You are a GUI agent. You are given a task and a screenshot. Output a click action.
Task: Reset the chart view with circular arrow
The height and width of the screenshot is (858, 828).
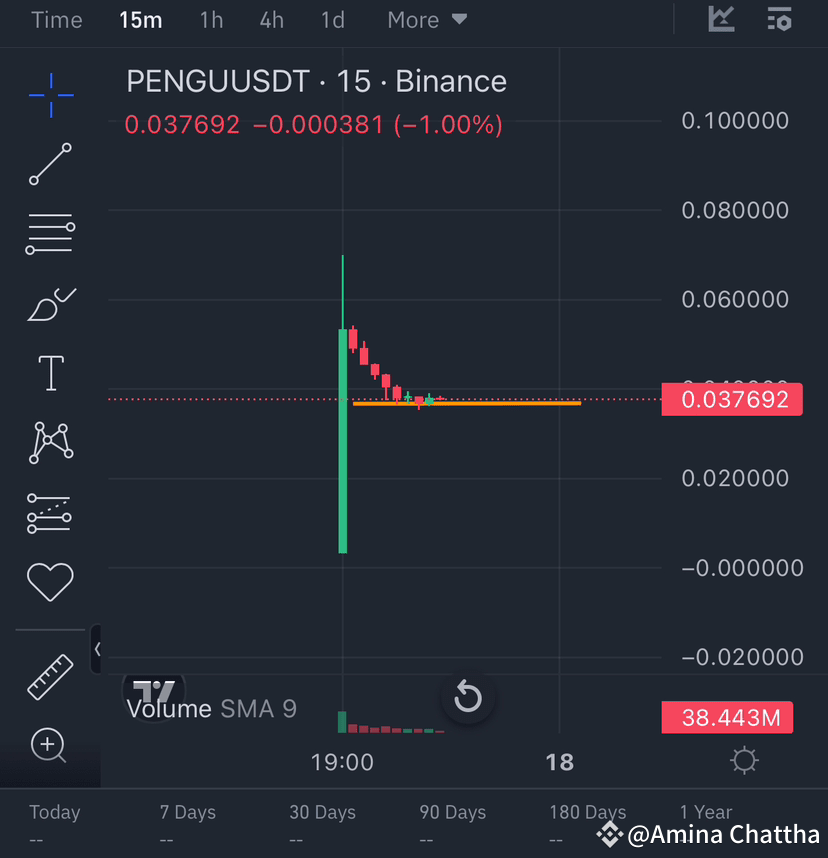[468, 697]
